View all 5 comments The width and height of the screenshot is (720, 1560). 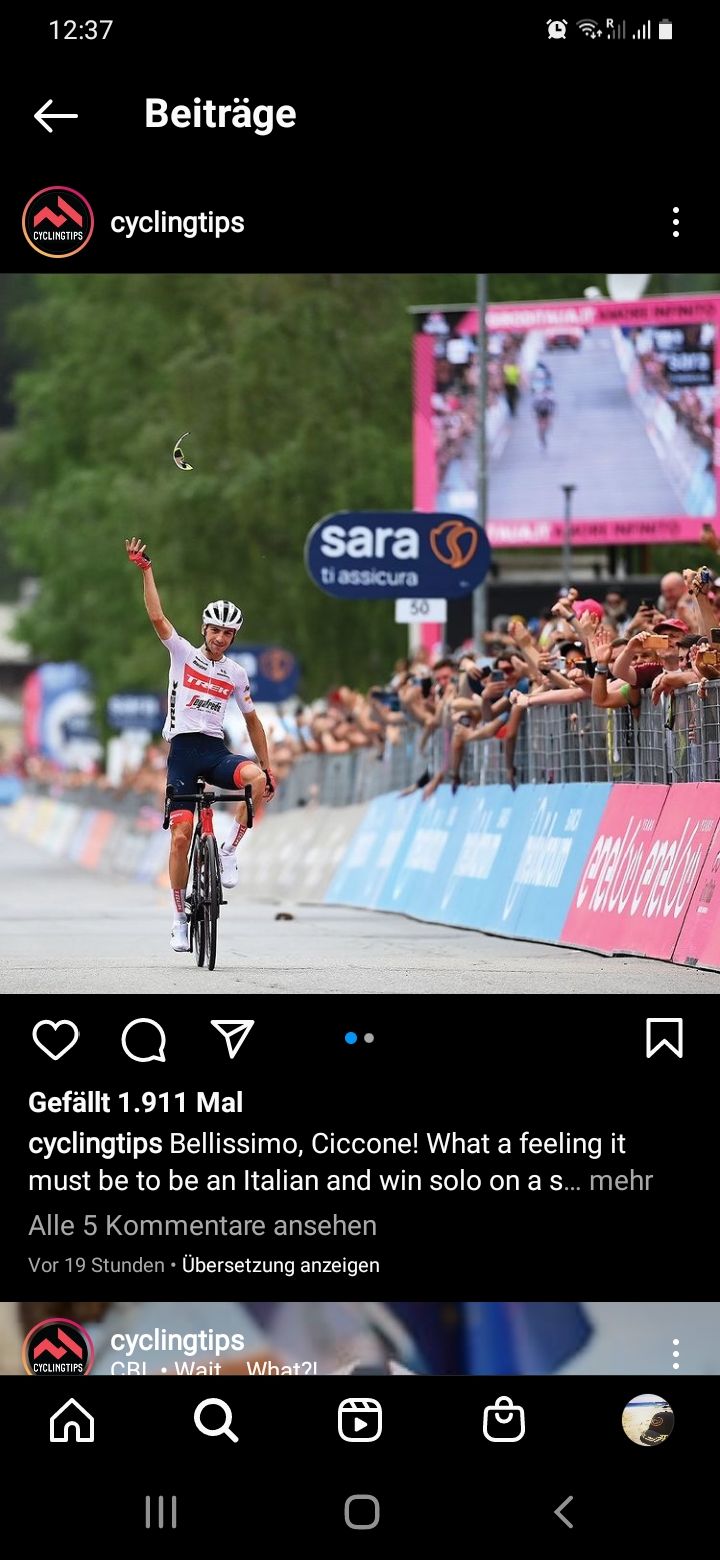tap(202, 1225)
